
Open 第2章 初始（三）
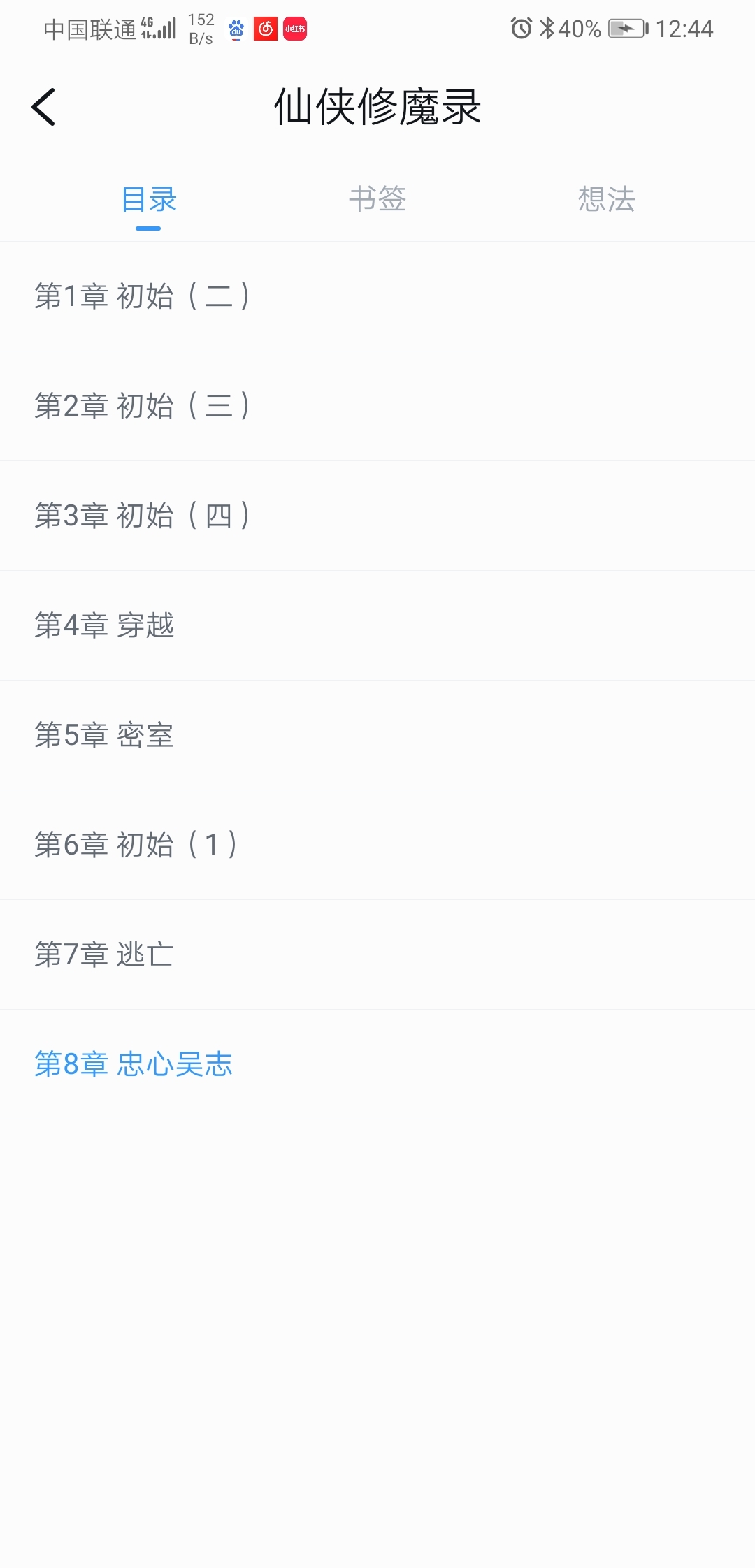(143, 406)
